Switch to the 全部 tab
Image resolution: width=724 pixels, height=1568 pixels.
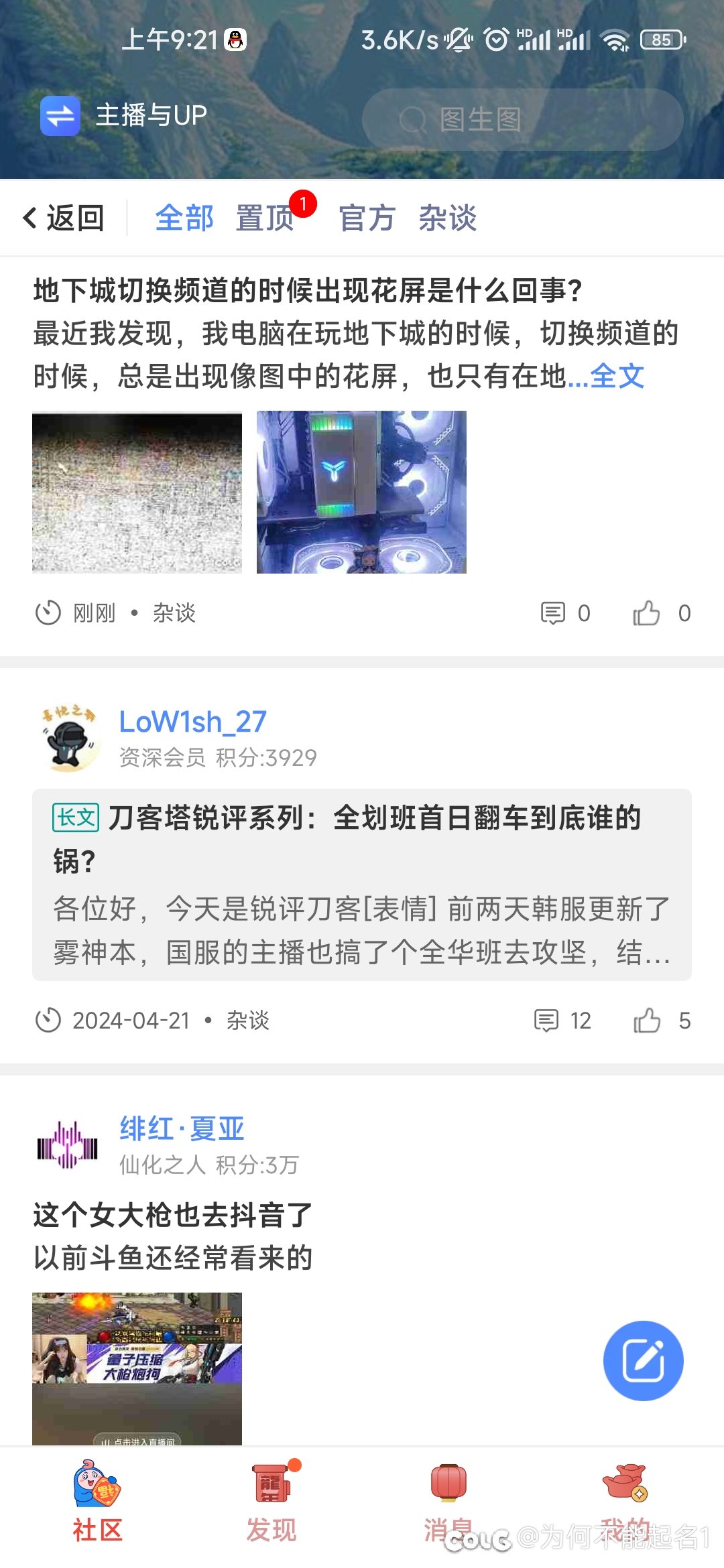pos(184,218)
